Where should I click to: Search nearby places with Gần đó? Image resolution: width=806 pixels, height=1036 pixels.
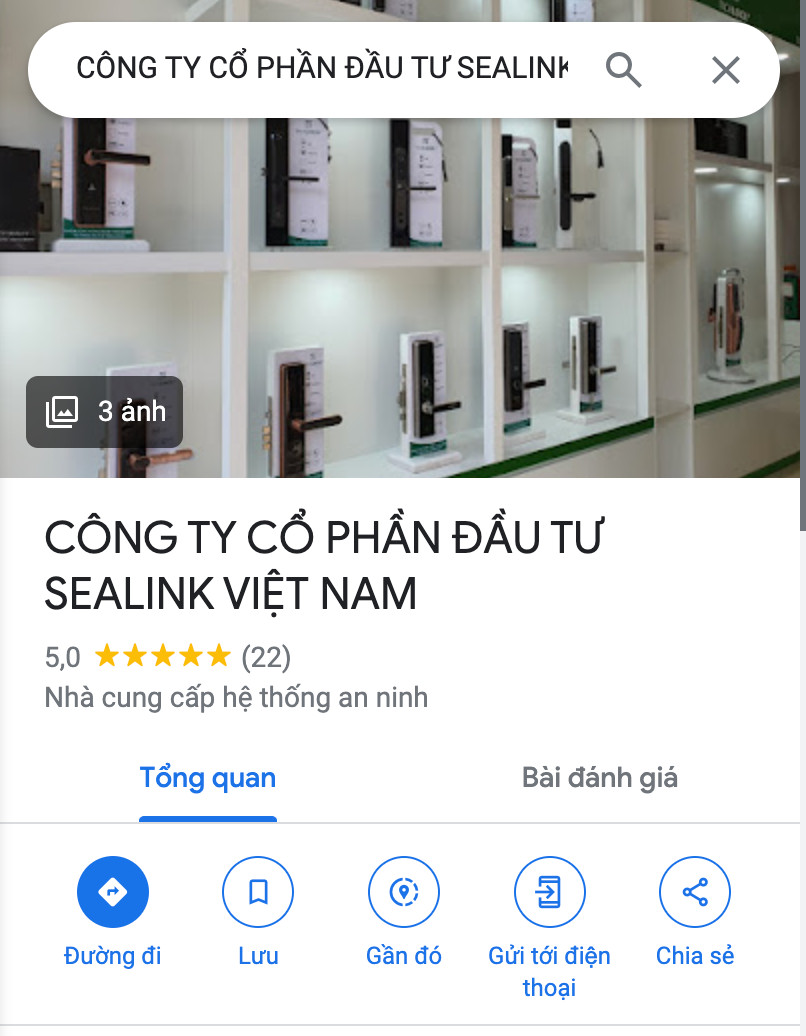tap(404, 893)
